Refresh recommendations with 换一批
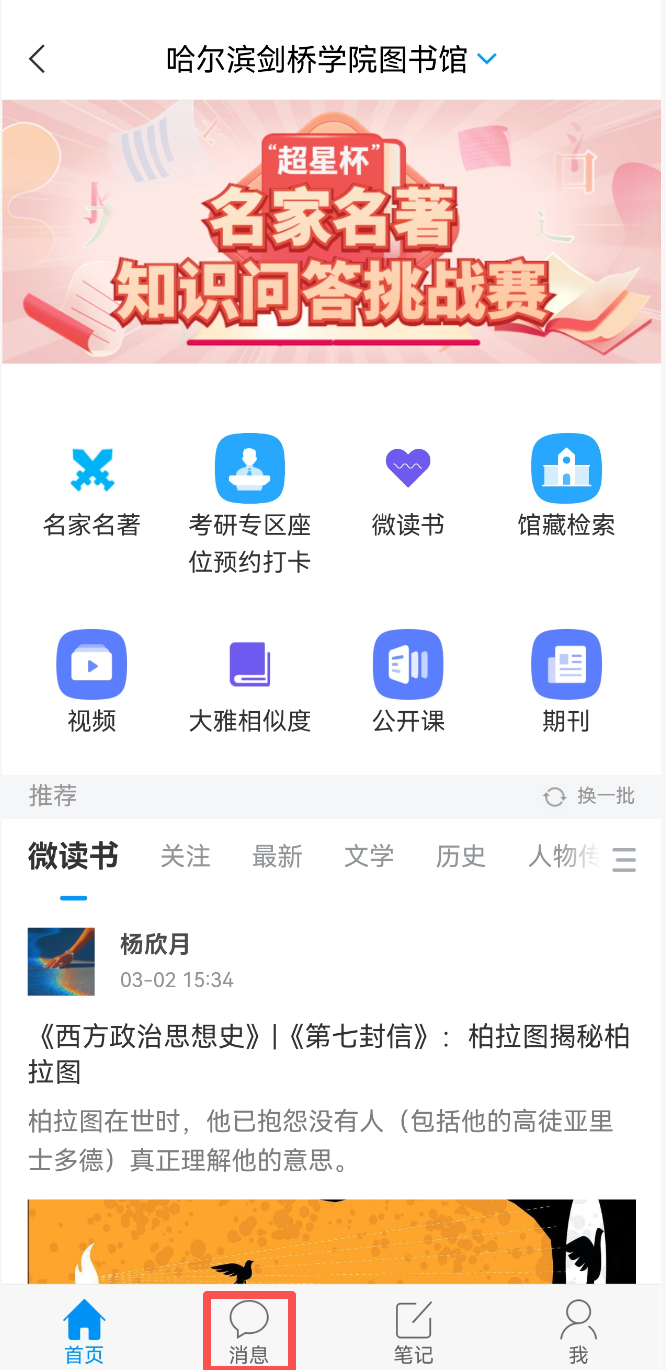666x1370 pixels. tap(590, 796)
